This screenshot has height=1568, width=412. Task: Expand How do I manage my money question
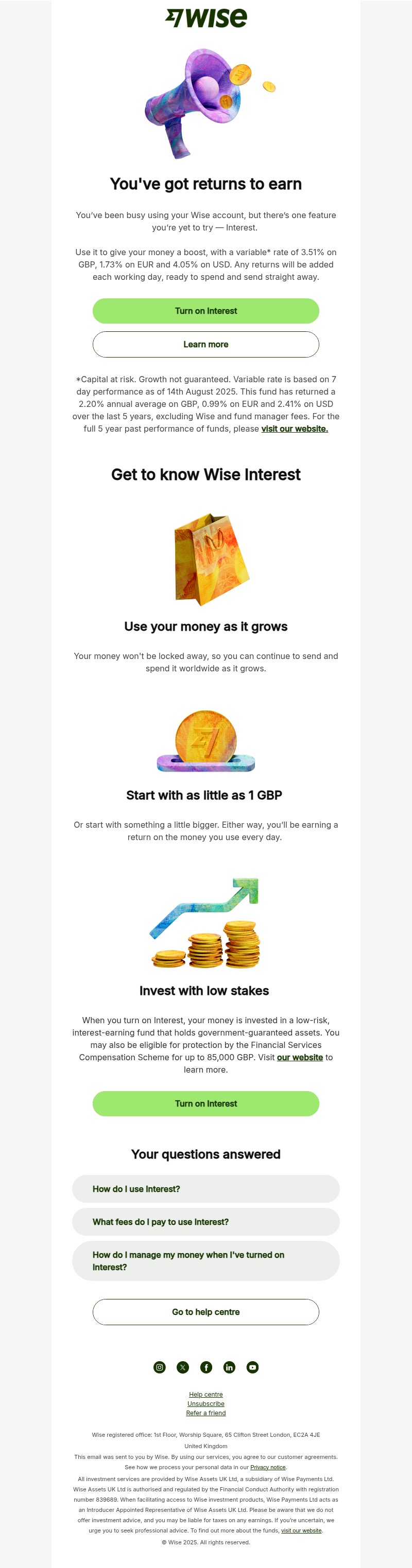(x=205, y=1260)
